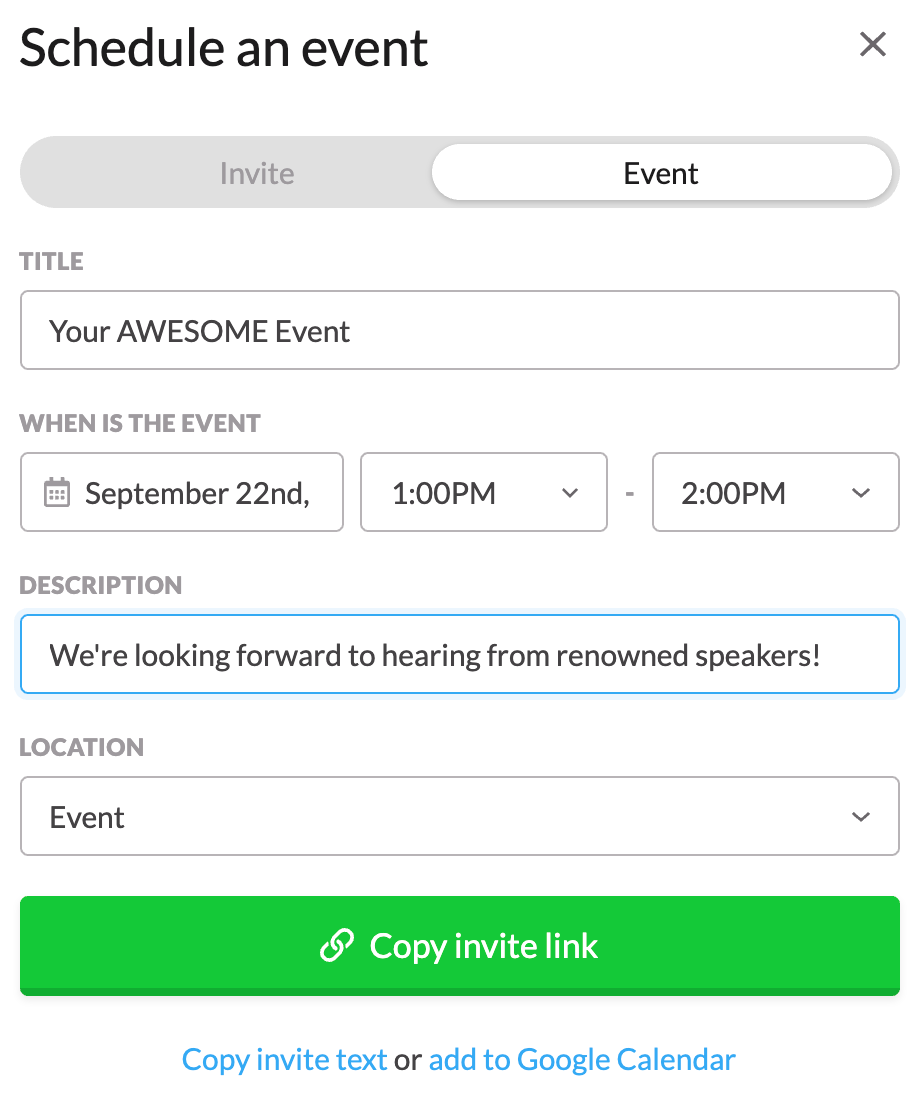
Task: Switch to the Invite tab
Action: point(257,173)
